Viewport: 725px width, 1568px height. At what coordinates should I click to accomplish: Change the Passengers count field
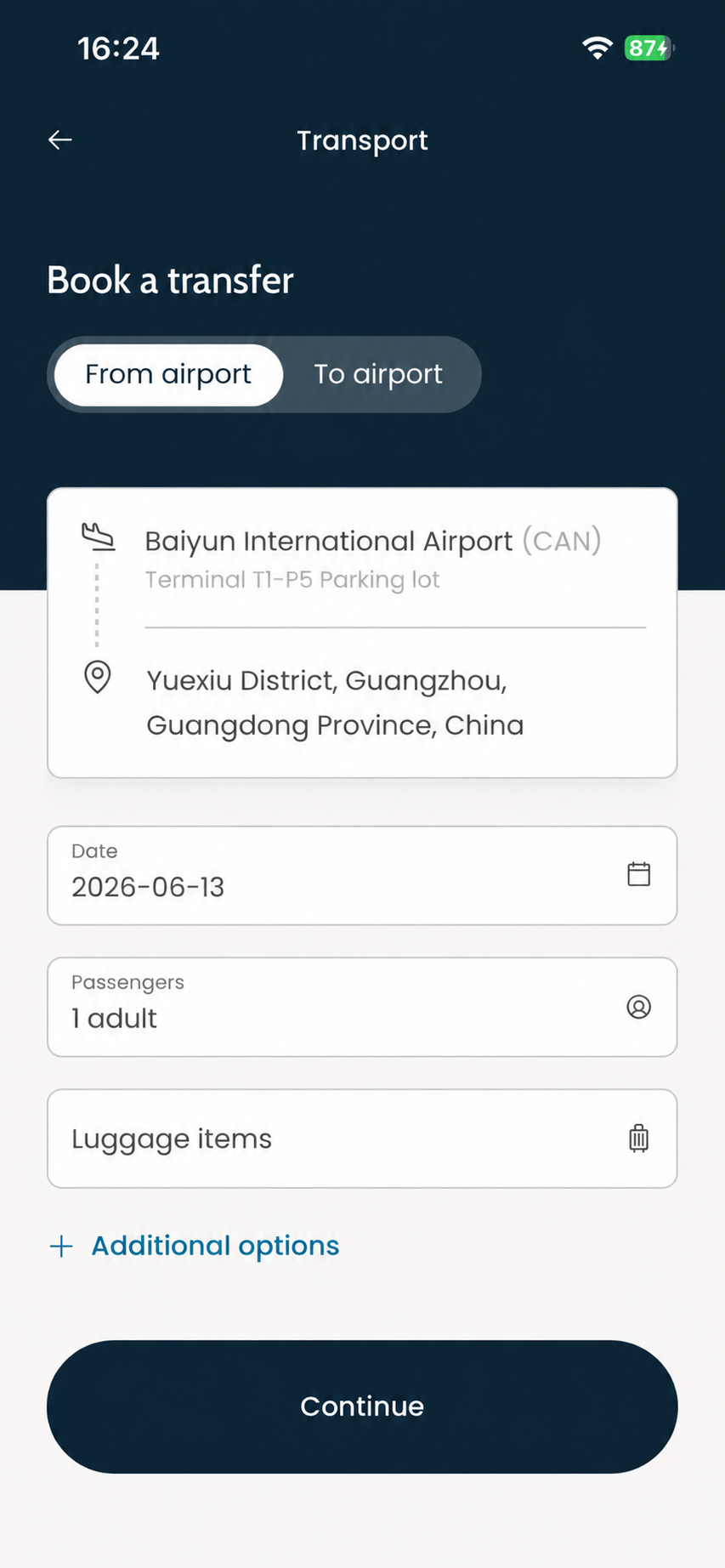point(362,1007)
